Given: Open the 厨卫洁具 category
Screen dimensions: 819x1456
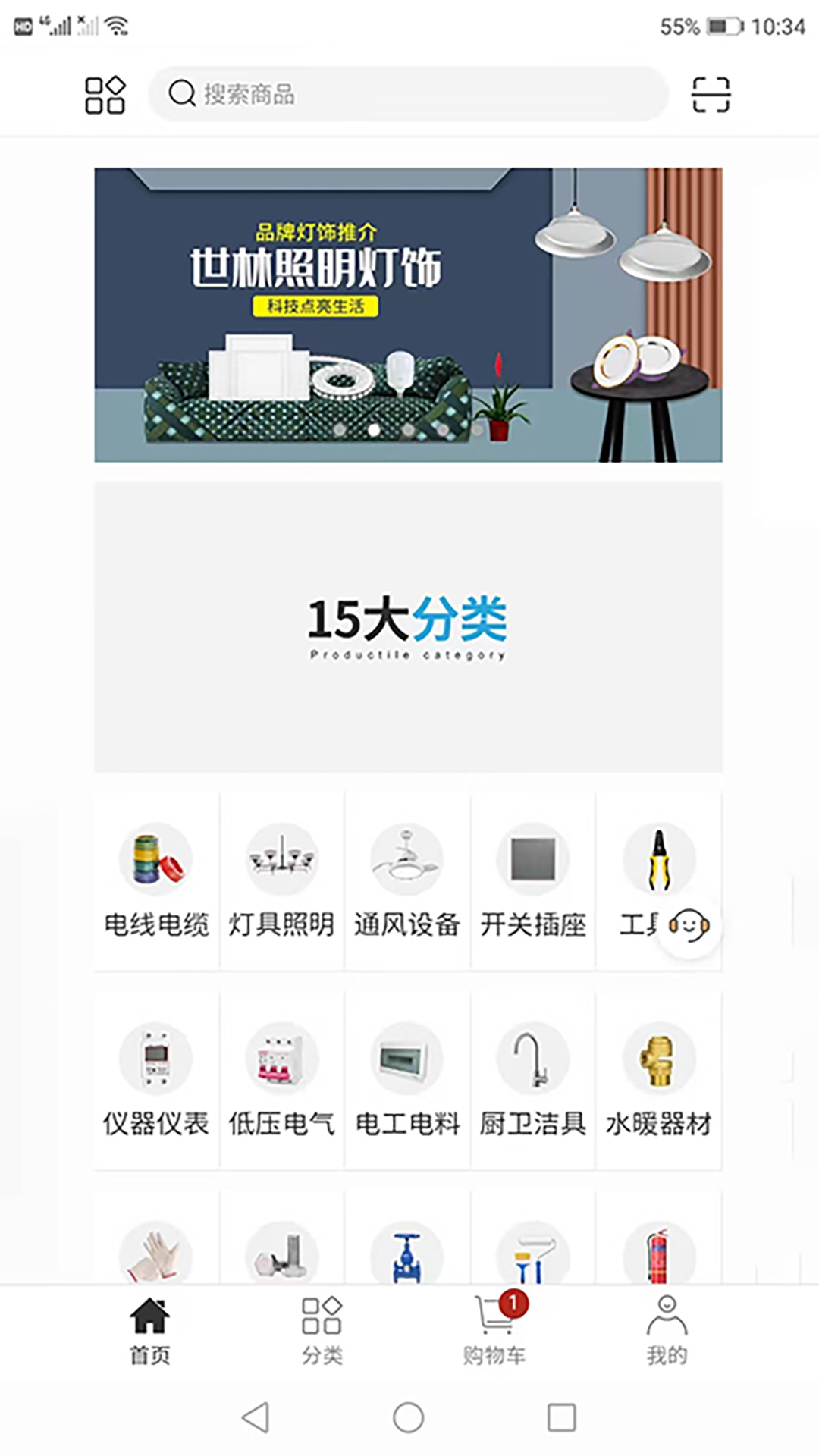Looking at the screenshot, I should pyautogui.click(x=533, y=1080).
